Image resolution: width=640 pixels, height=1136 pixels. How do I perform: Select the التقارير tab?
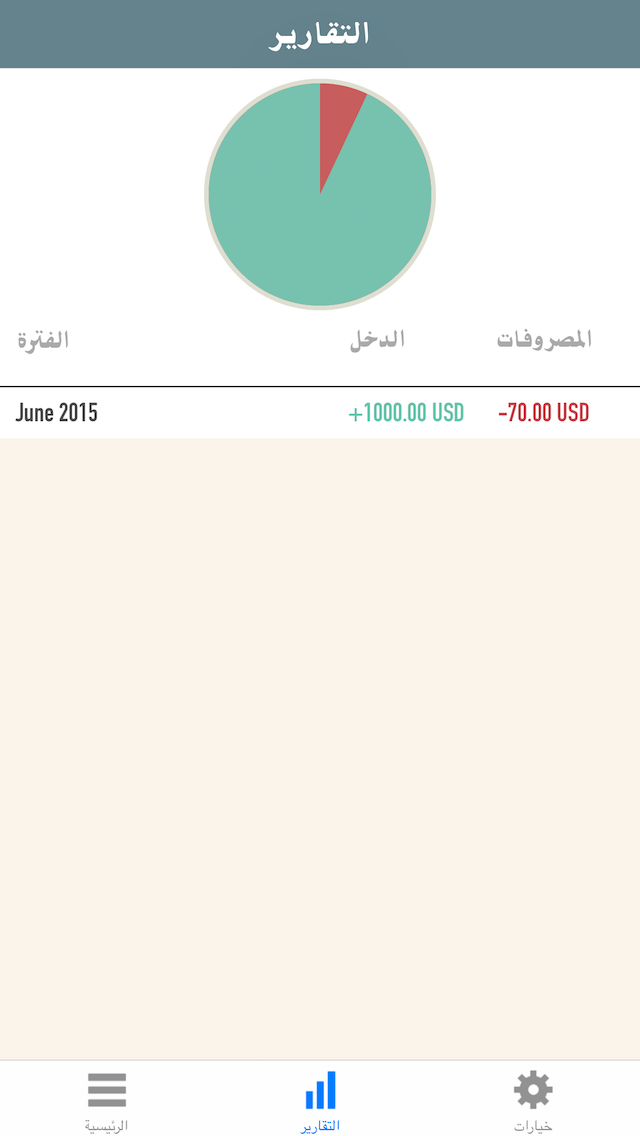[x=320, y=1098]
